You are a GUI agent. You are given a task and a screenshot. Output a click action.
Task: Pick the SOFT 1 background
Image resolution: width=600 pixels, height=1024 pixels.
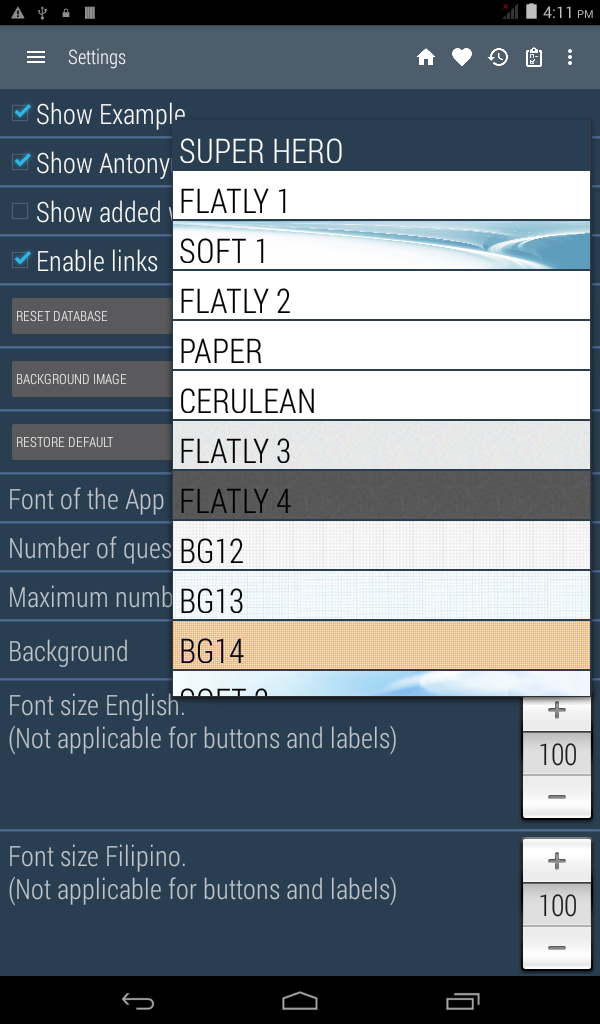pyautogui.click(x=381, y=246)
